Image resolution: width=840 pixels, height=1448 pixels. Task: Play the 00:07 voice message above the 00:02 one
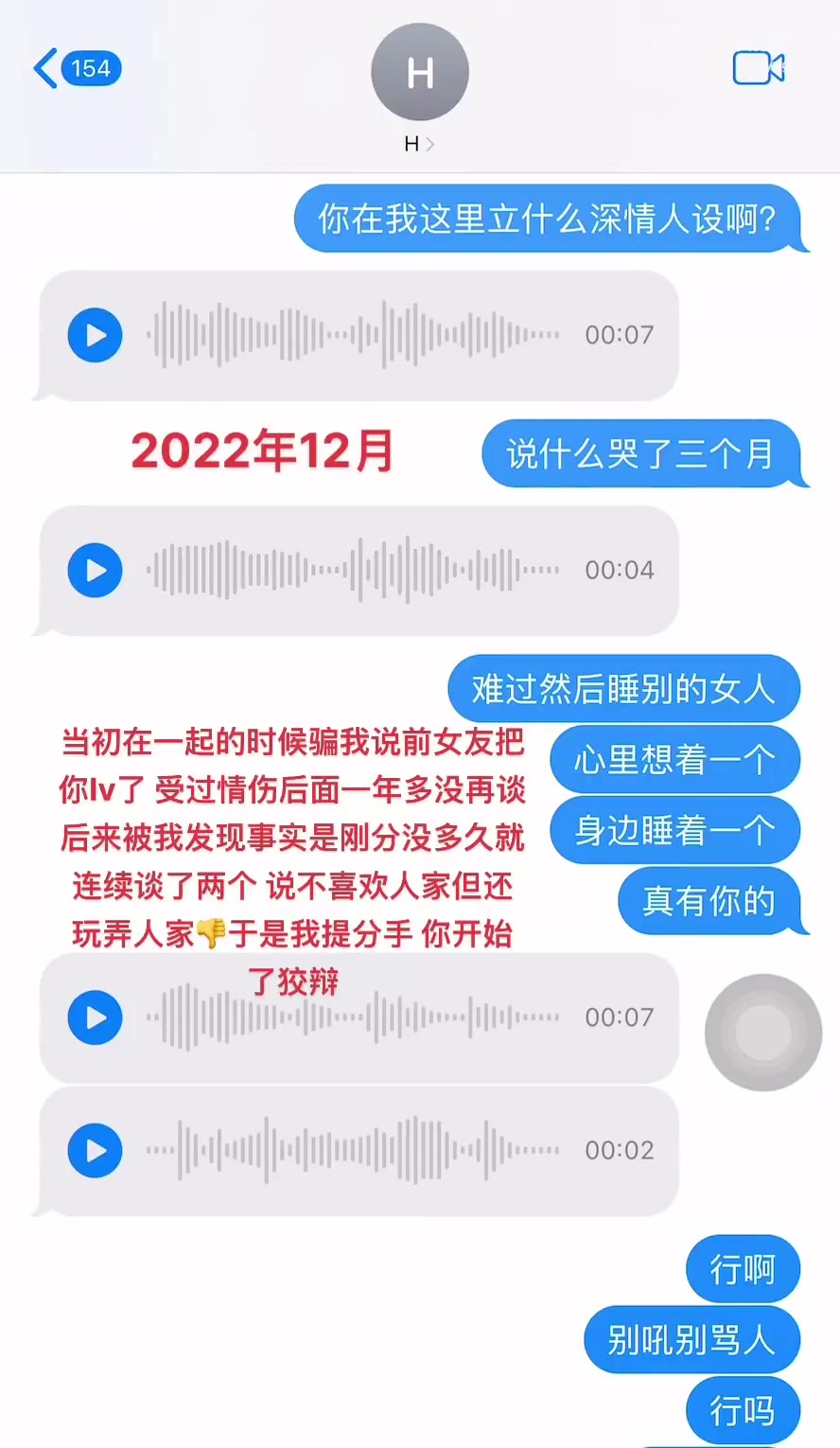click(x=96, y=1017)
